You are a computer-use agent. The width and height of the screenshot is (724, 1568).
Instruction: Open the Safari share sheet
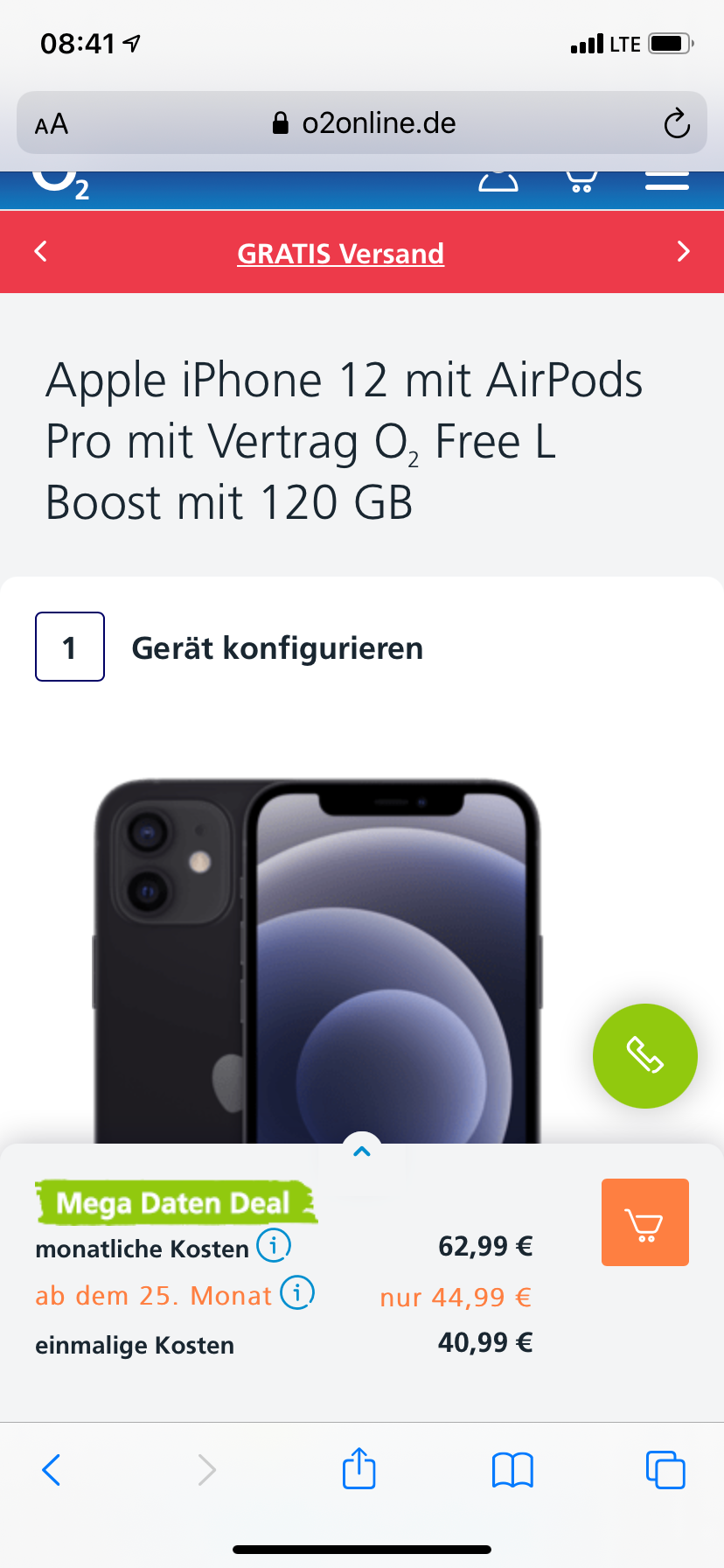point(359,1468)
